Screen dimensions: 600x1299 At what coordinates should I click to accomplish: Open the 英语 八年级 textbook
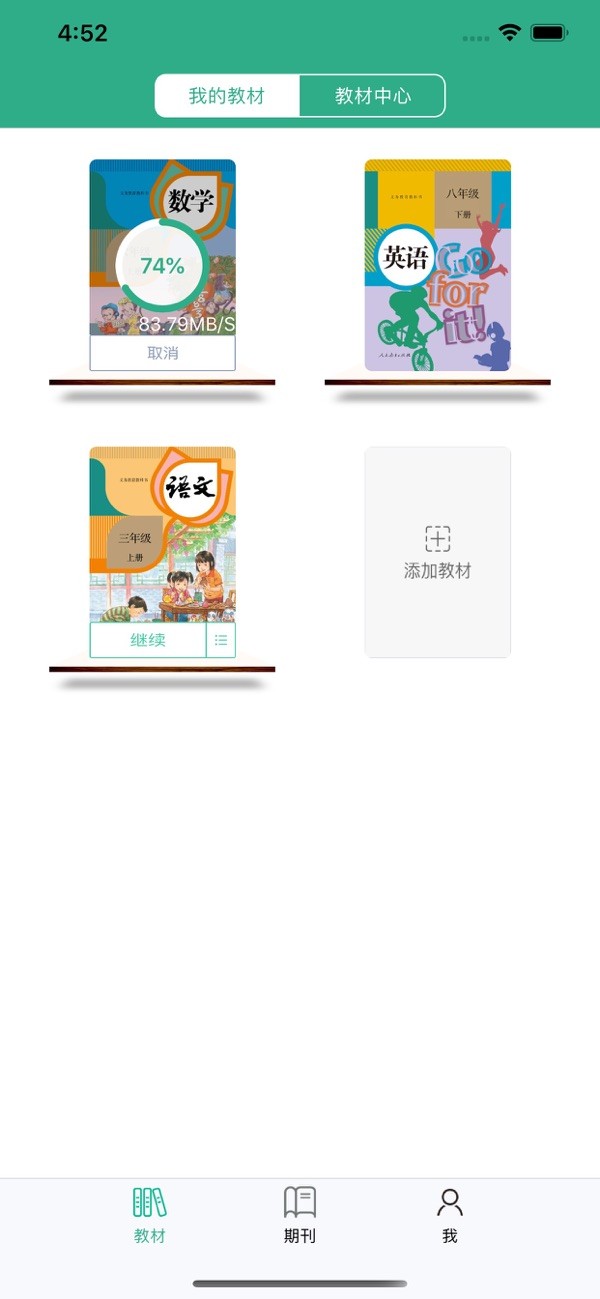tap(437, 265)
